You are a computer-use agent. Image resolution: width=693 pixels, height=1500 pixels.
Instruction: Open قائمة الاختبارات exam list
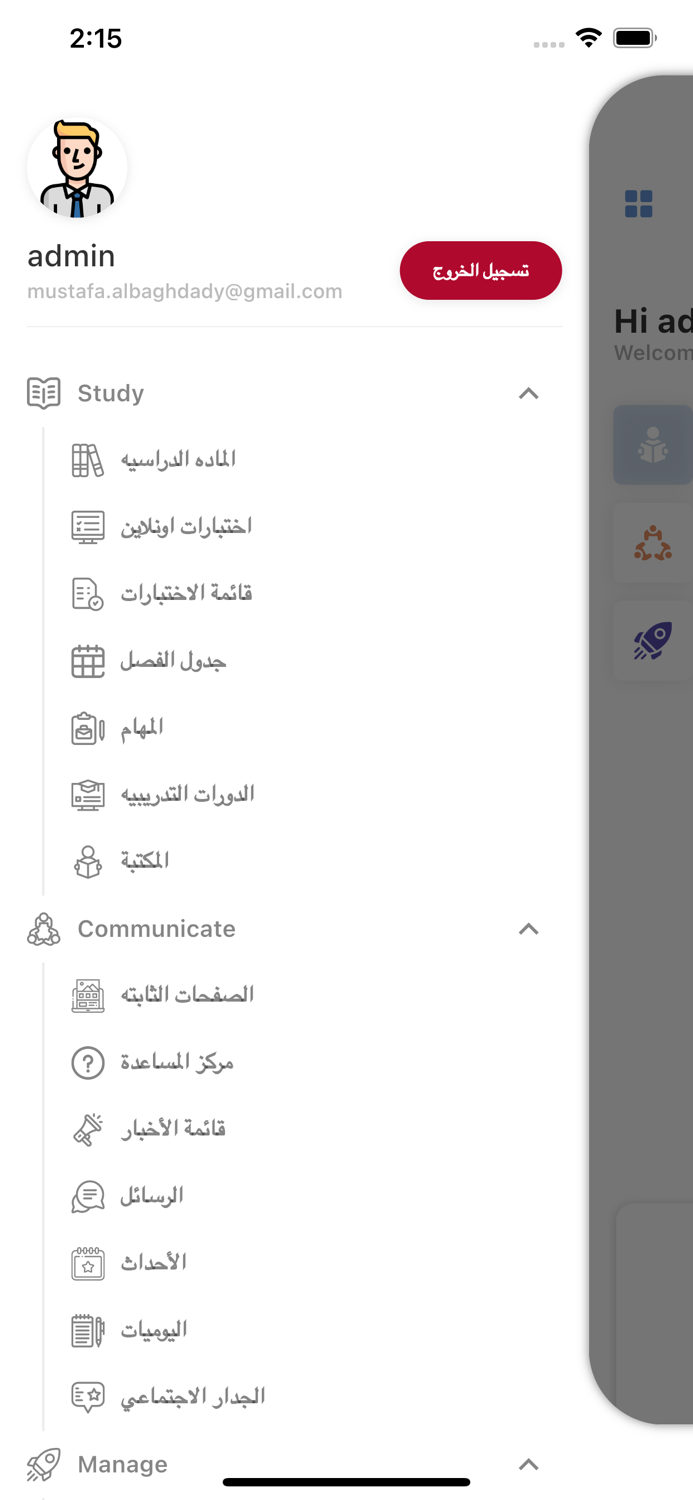(x=186, y=594)
